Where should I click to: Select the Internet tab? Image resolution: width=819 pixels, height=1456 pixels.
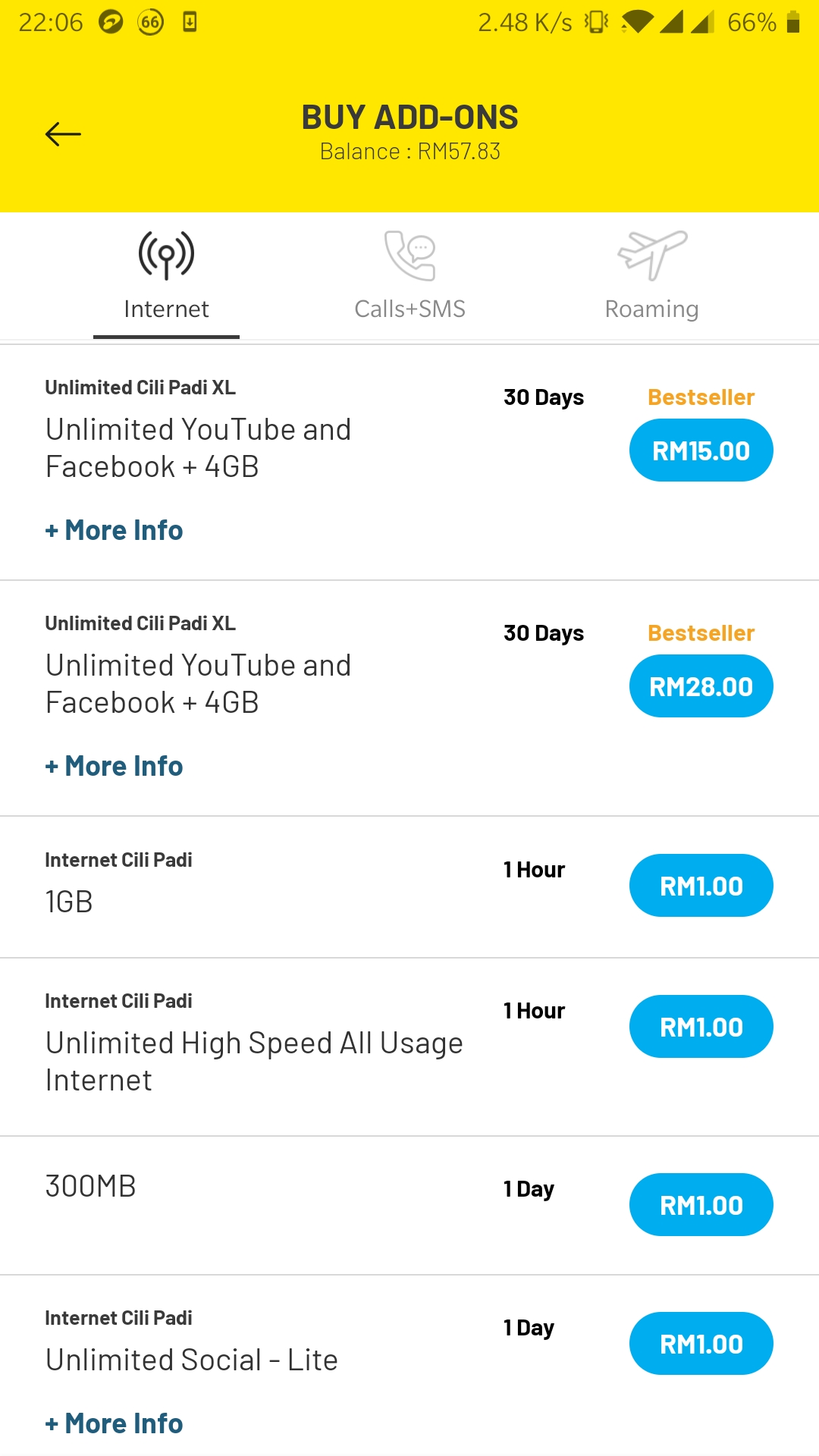tap(166, 277)
